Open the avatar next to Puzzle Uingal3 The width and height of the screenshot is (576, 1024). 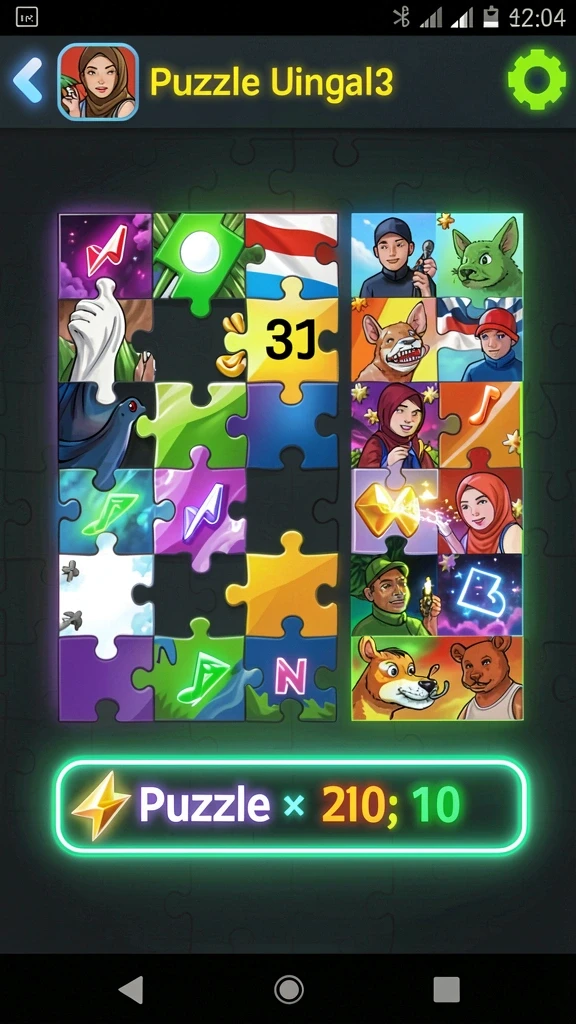coord(98,82)
